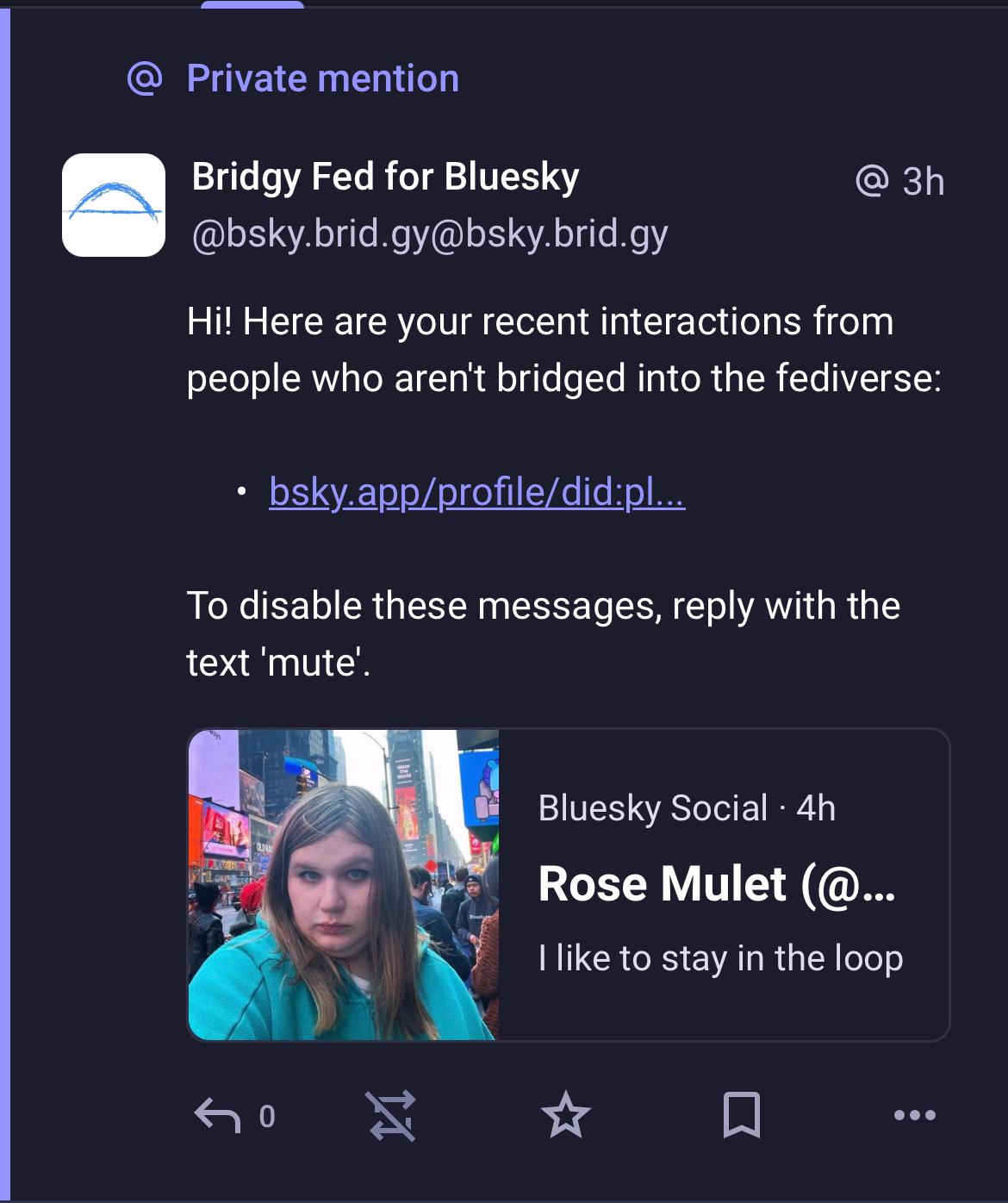Open the bsky.app/profile/did:pl... link

(476, 492)
